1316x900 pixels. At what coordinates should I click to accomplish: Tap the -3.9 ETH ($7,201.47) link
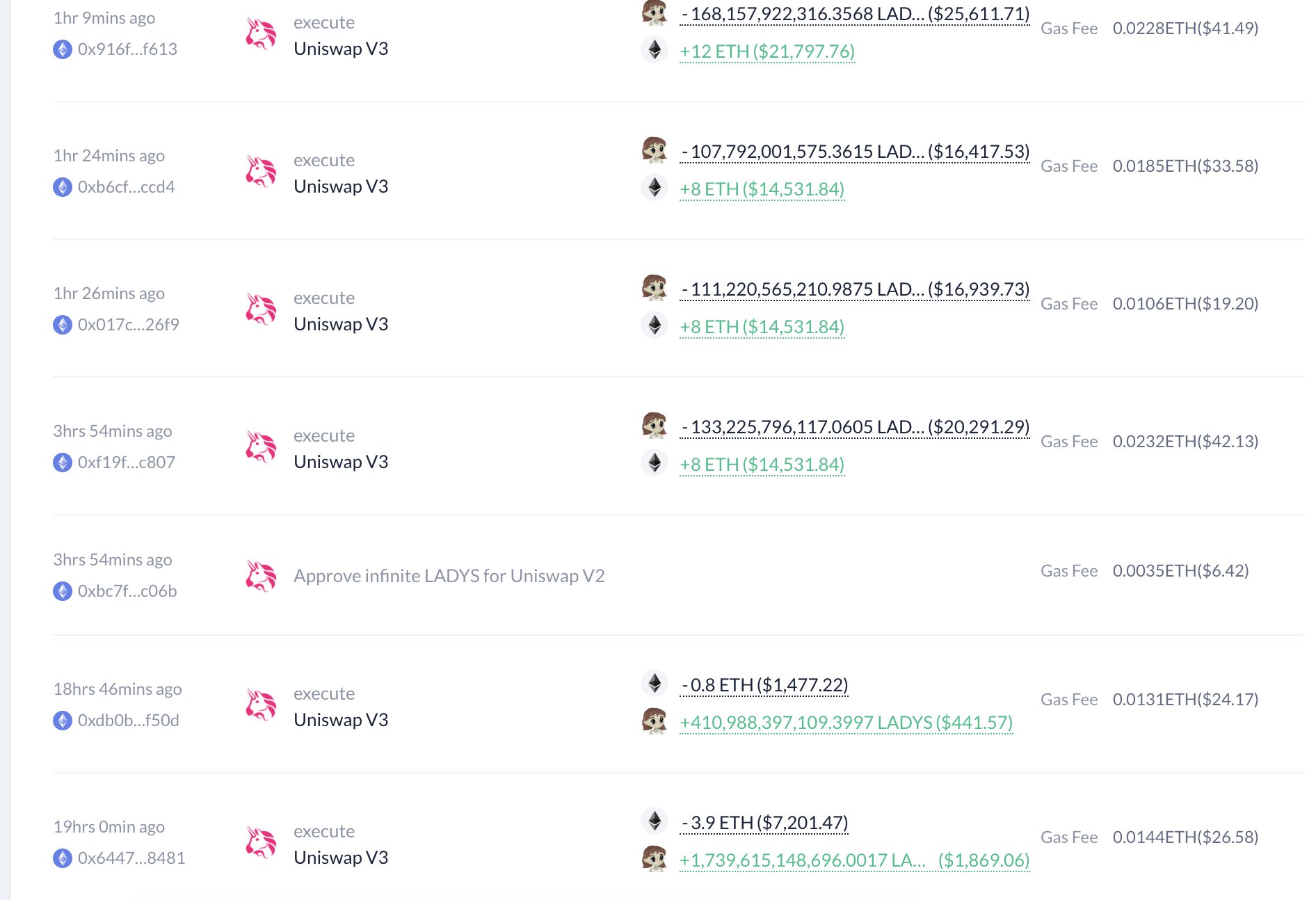tap(764, 823)
